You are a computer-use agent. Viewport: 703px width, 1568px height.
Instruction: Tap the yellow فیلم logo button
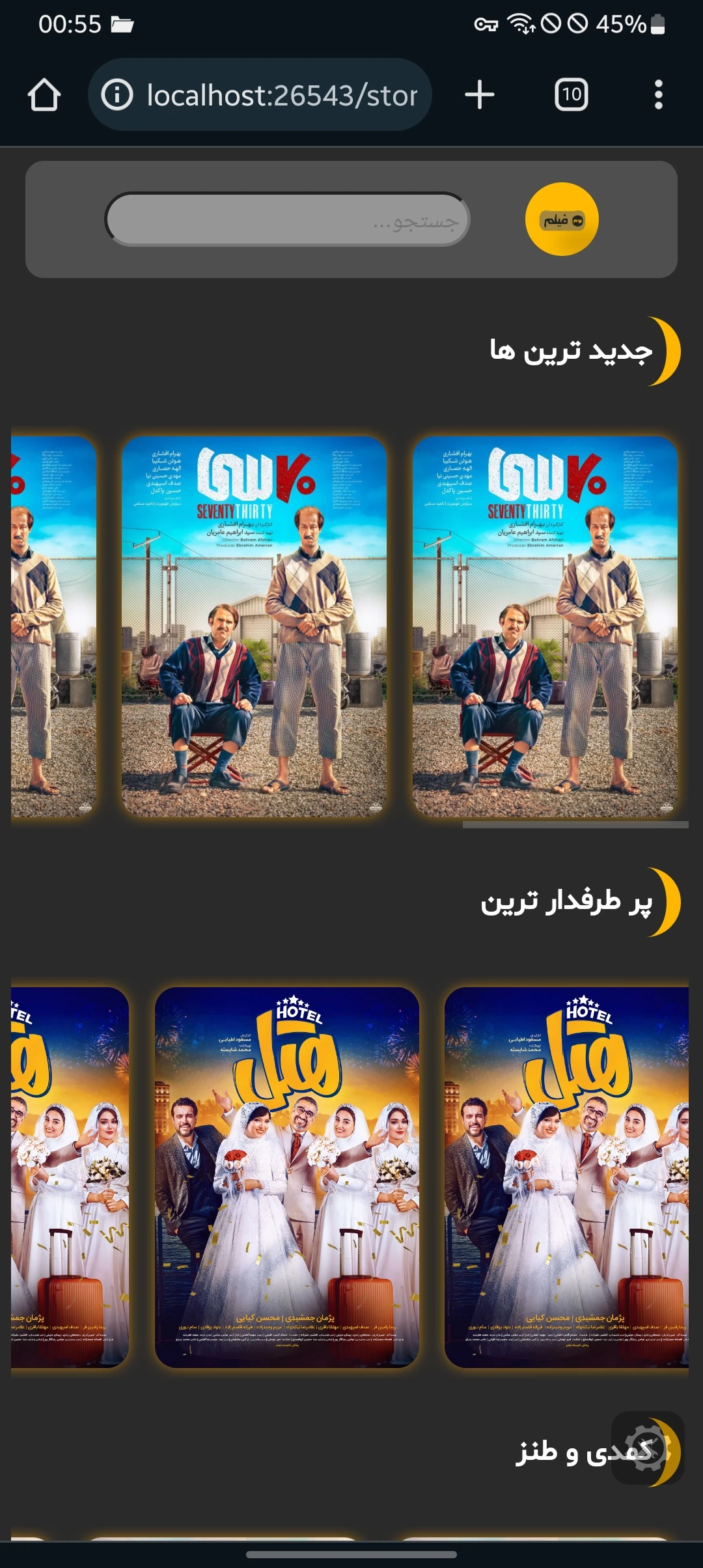coord(562,219)
